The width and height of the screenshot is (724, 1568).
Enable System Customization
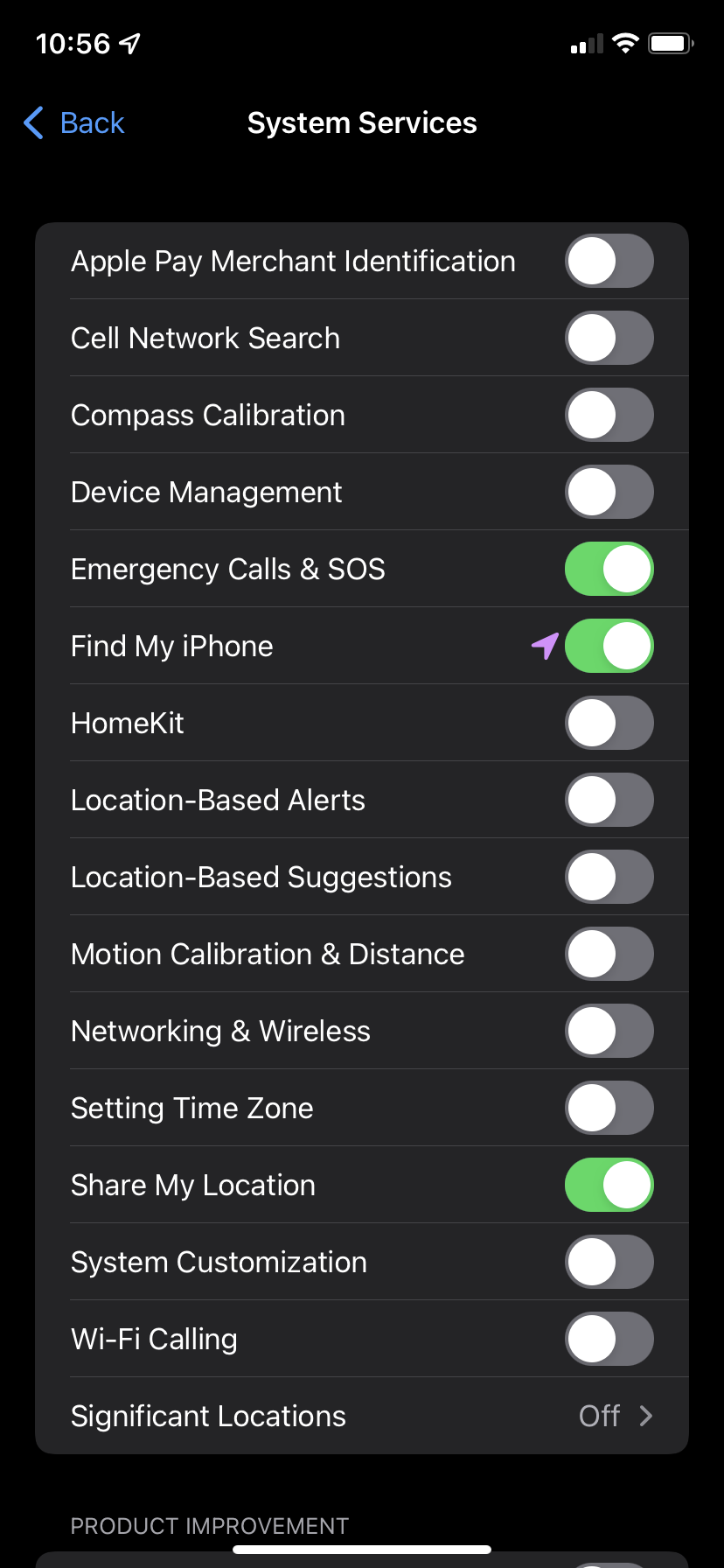pyautogui.click(x=609, y=1263)
